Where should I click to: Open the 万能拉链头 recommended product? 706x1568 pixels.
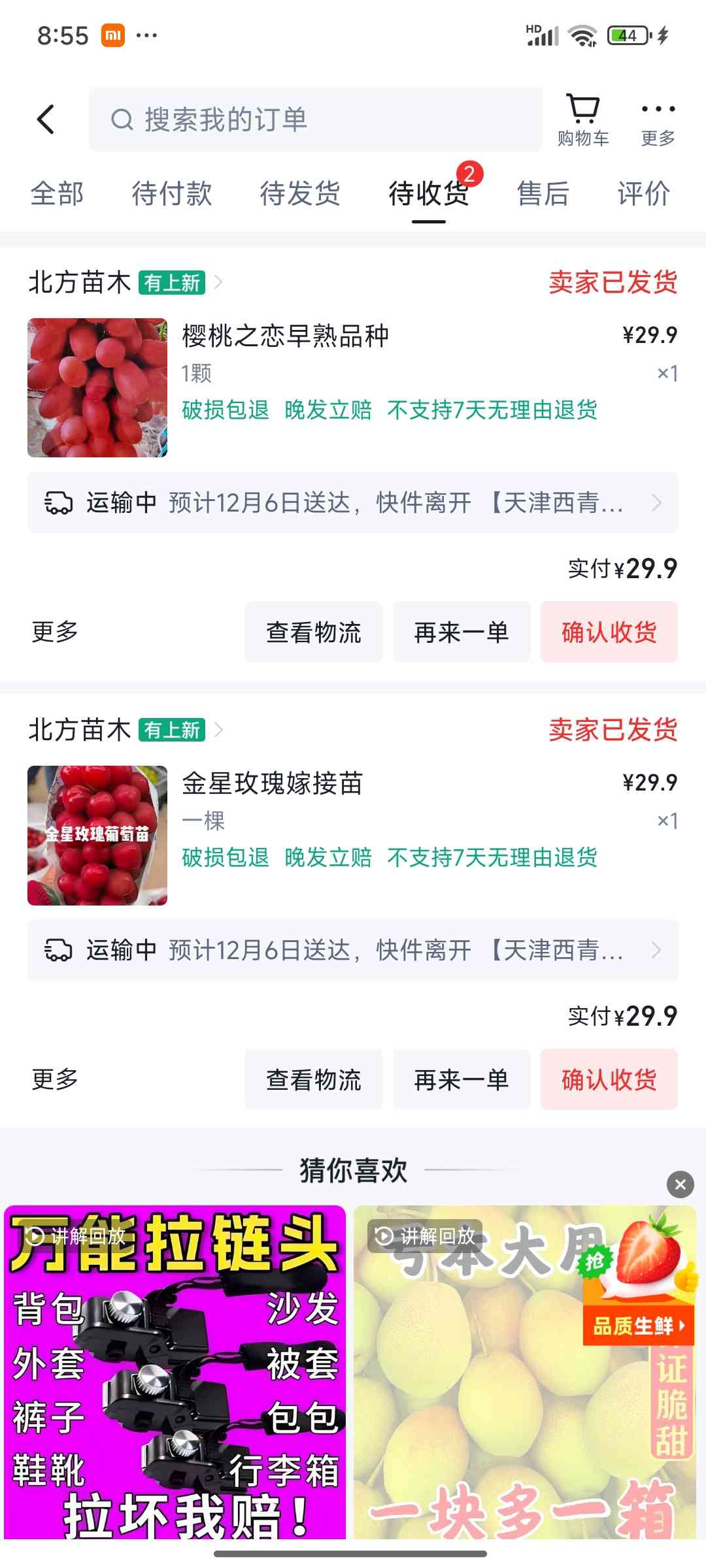175,1372
